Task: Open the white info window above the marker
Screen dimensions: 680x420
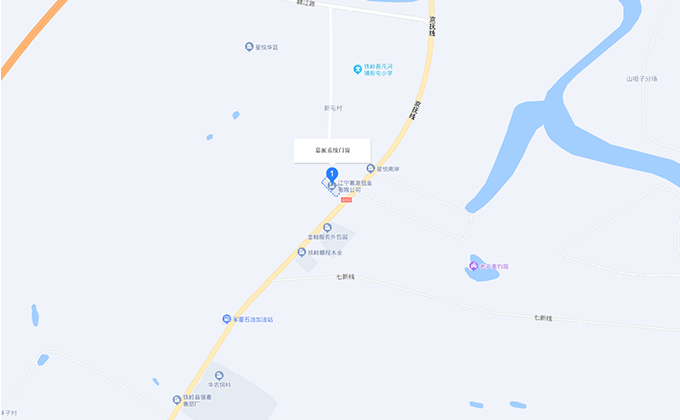Action: (x=332, y=151)
